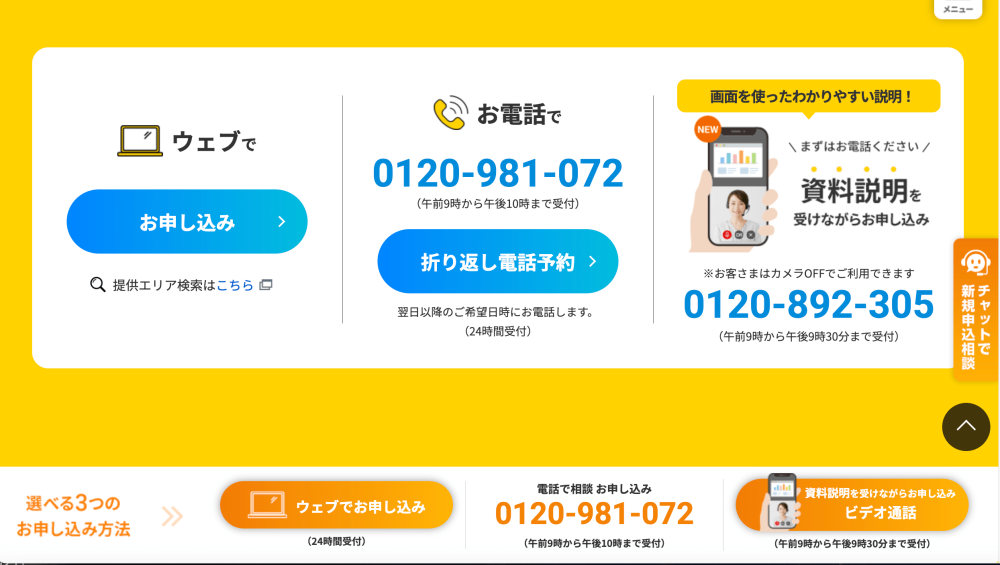
Task: Open the チャットで新規申込相談 side tab
Action: pyautogui.click(x=975, y=310)
